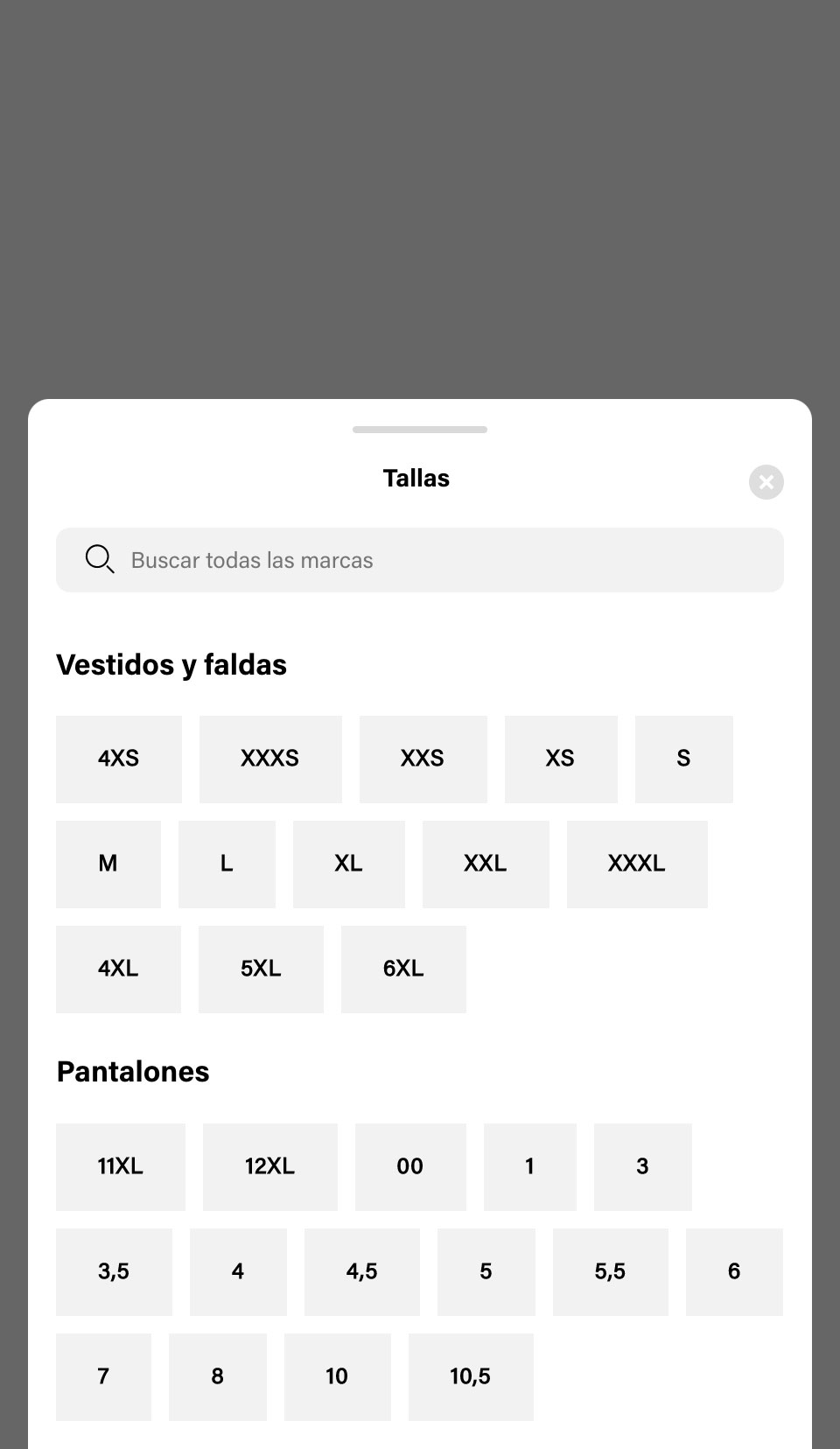Select the XL size chip
840x1449 pixels.
[349, 864]
